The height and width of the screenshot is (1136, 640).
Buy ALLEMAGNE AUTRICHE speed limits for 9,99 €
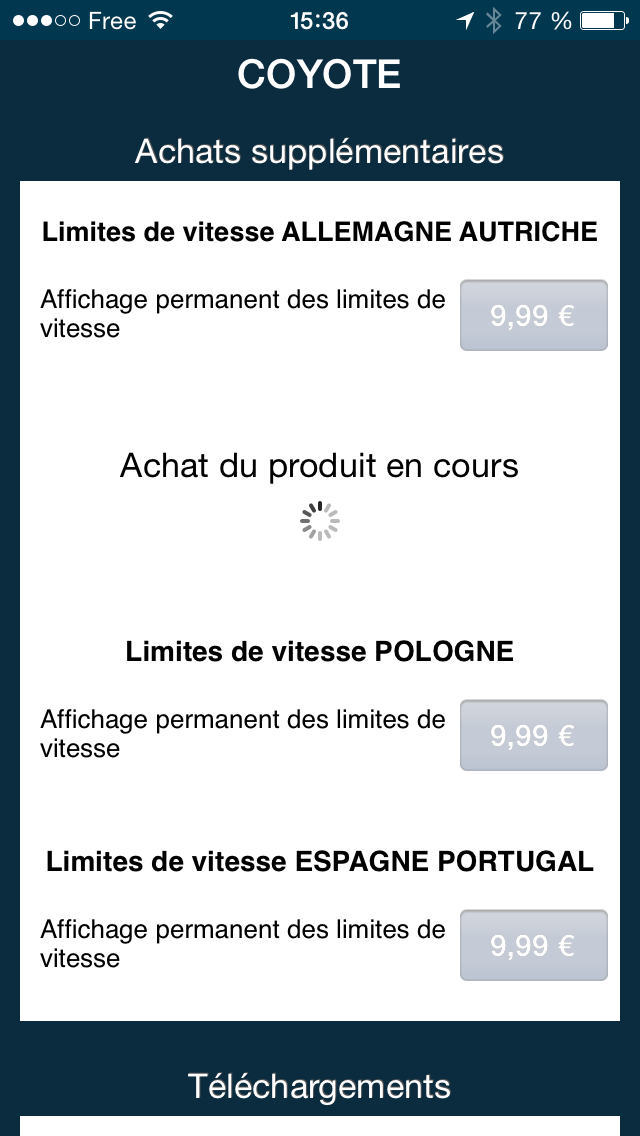pos(533,316)
